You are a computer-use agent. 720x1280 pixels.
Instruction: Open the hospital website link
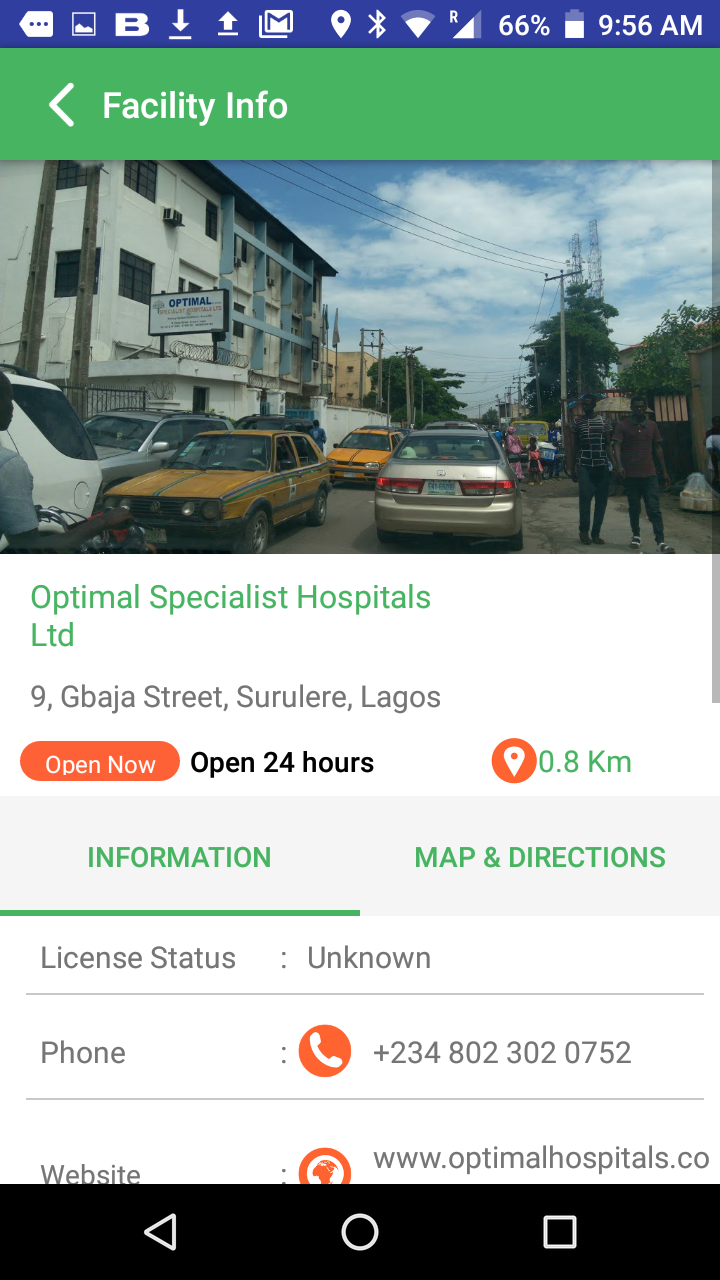[x=540, y=1160]
